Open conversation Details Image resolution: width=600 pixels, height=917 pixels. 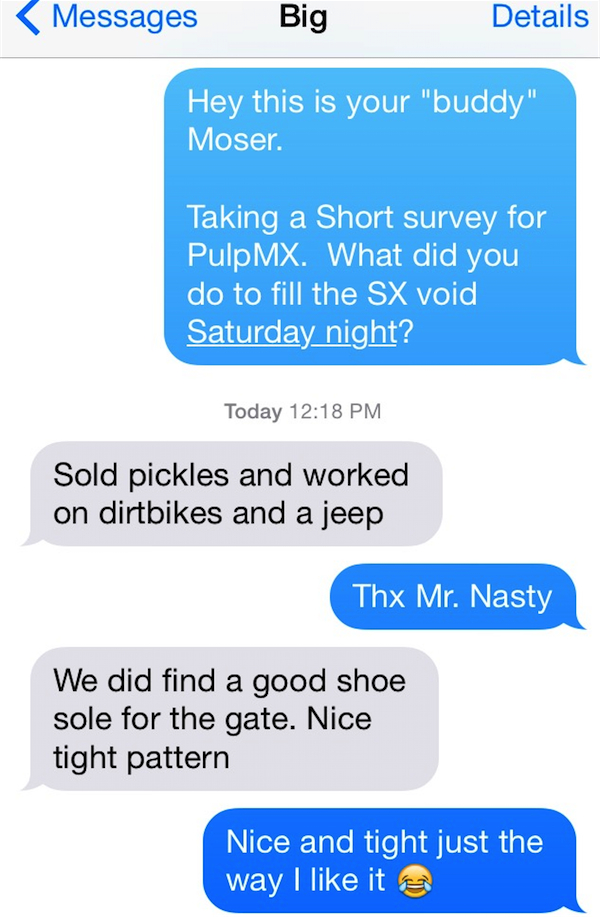pyautogui.click(x=540, y=17)
